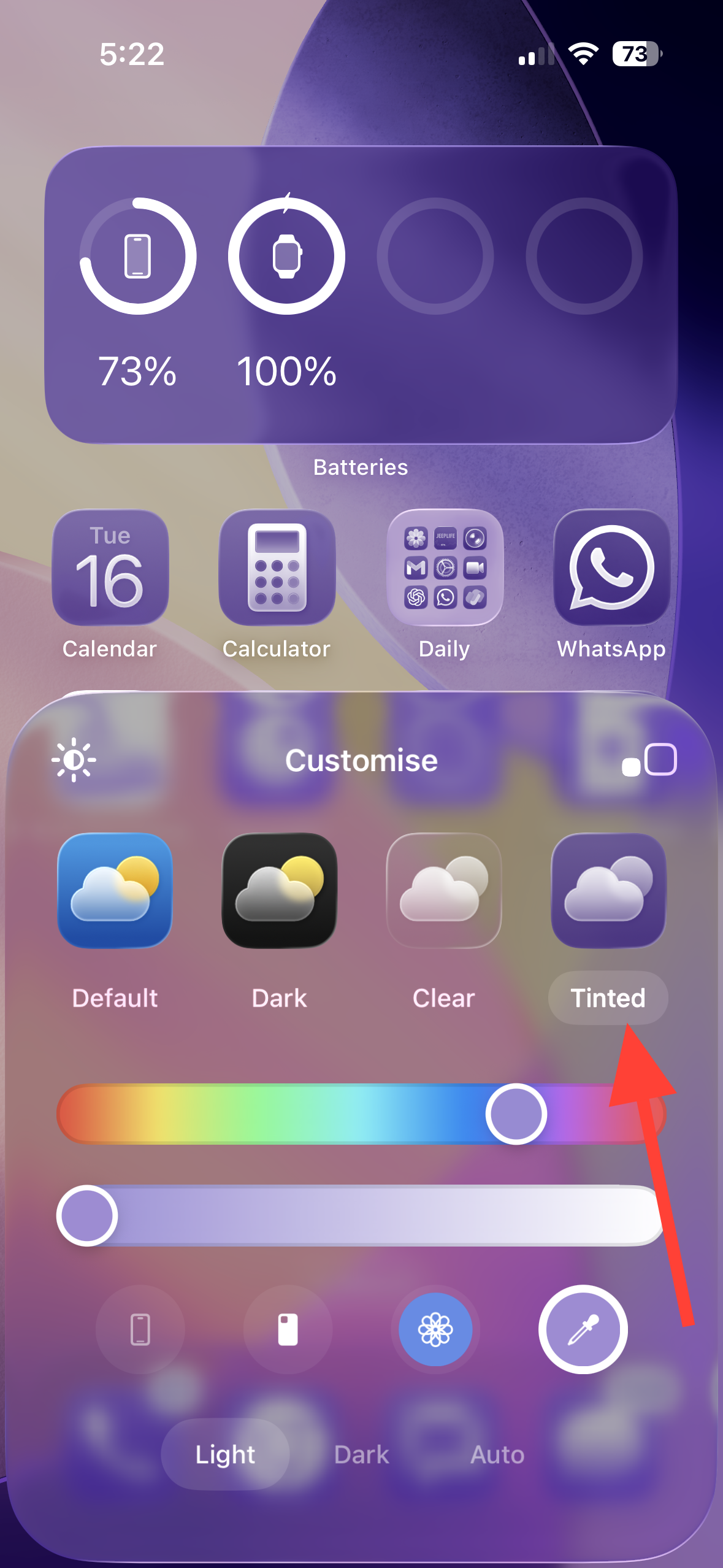Activate the eyedropper color picker
The width and height of the screenshot is (723, 1568).
click(x=583, y=1329)
